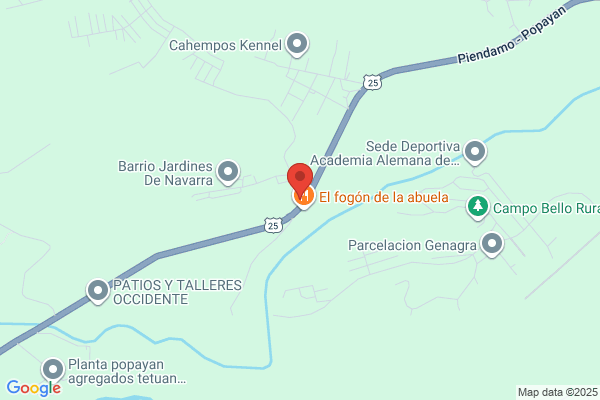Select the Parcelacion Genagra place marker
600x400 pixels.
(x=492, y=244)
